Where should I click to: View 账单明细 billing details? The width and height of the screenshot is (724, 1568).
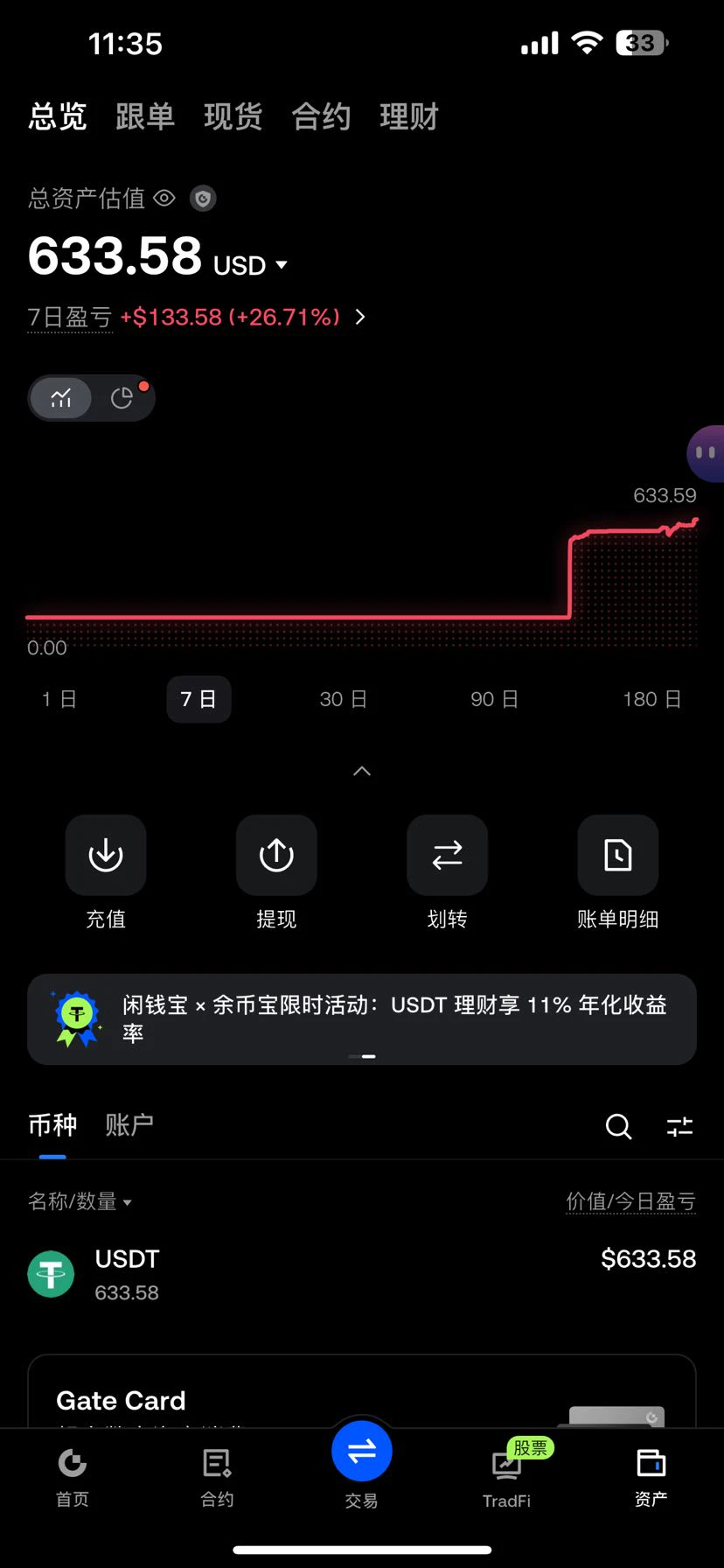(x=618, y=872)
